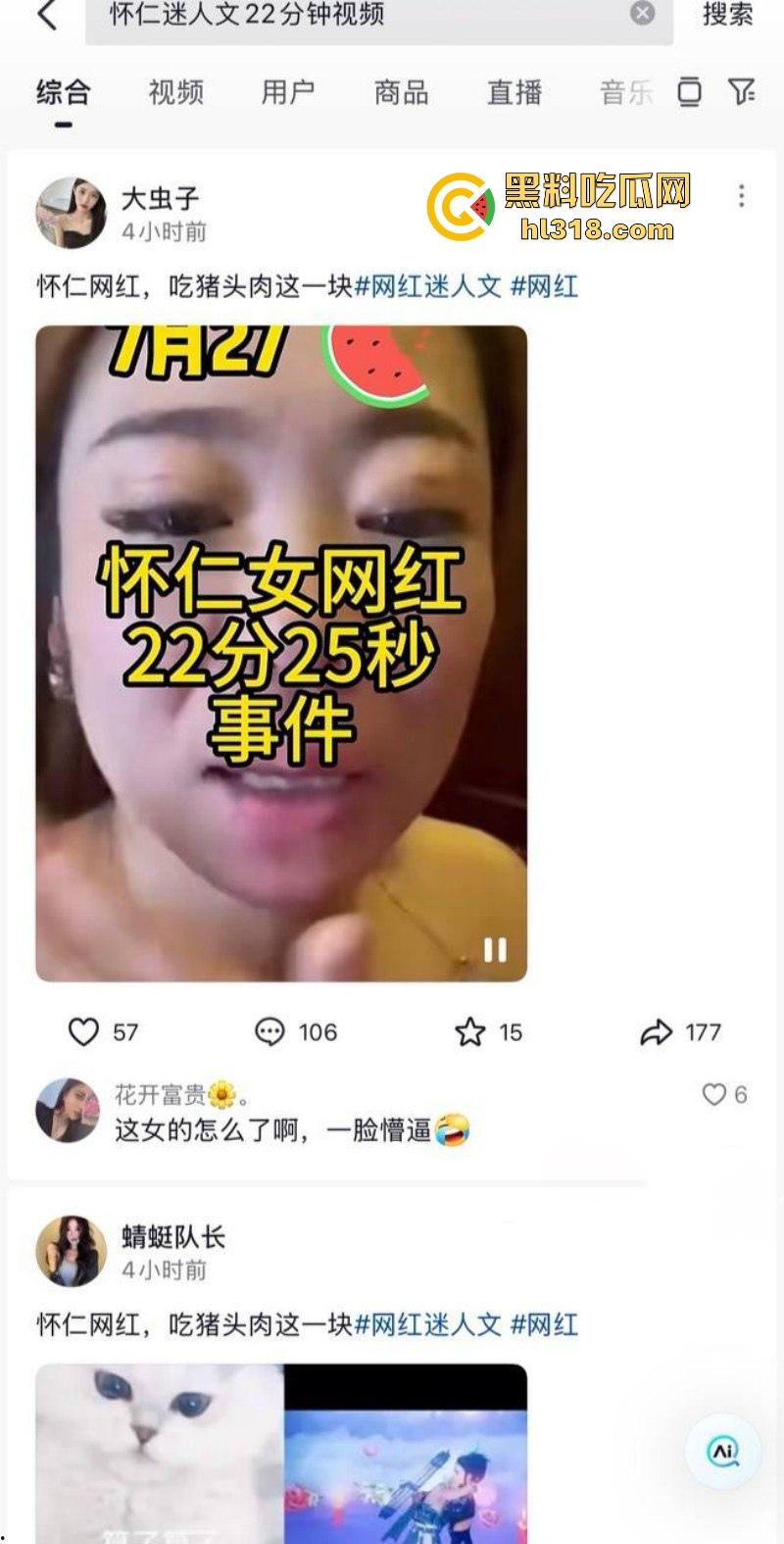Open the floating AI assistant button
Viewport: 784px width, 1544px height.
coord(723,1452)
